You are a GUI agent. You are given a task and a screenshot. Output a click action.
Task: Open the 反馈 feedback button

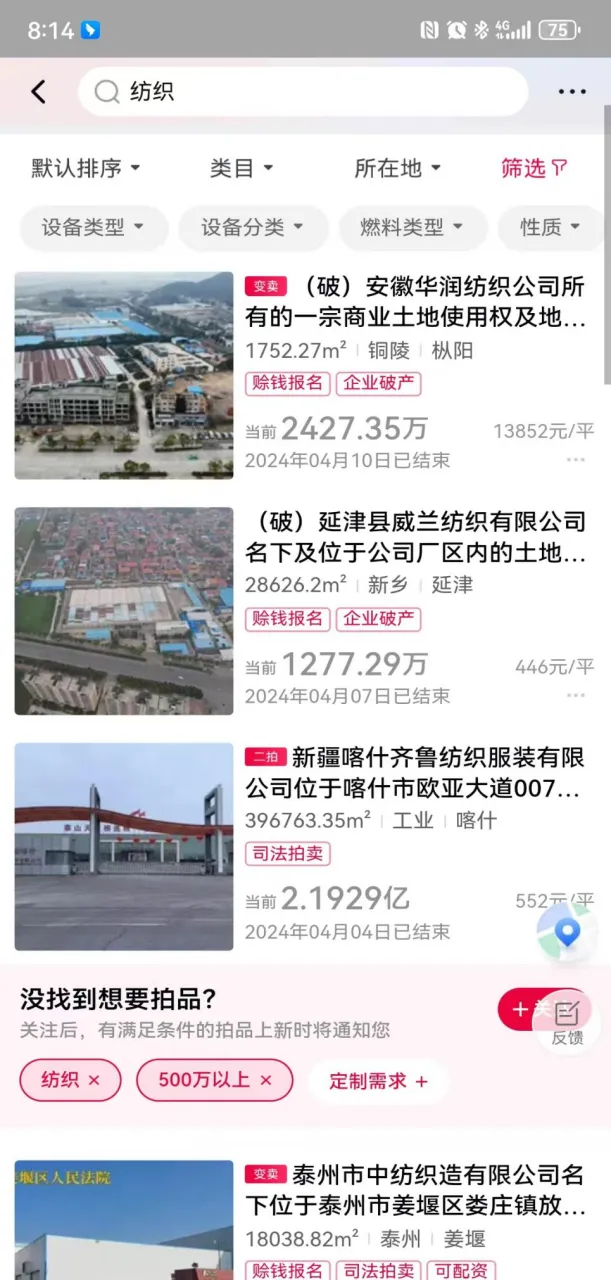567,1022
